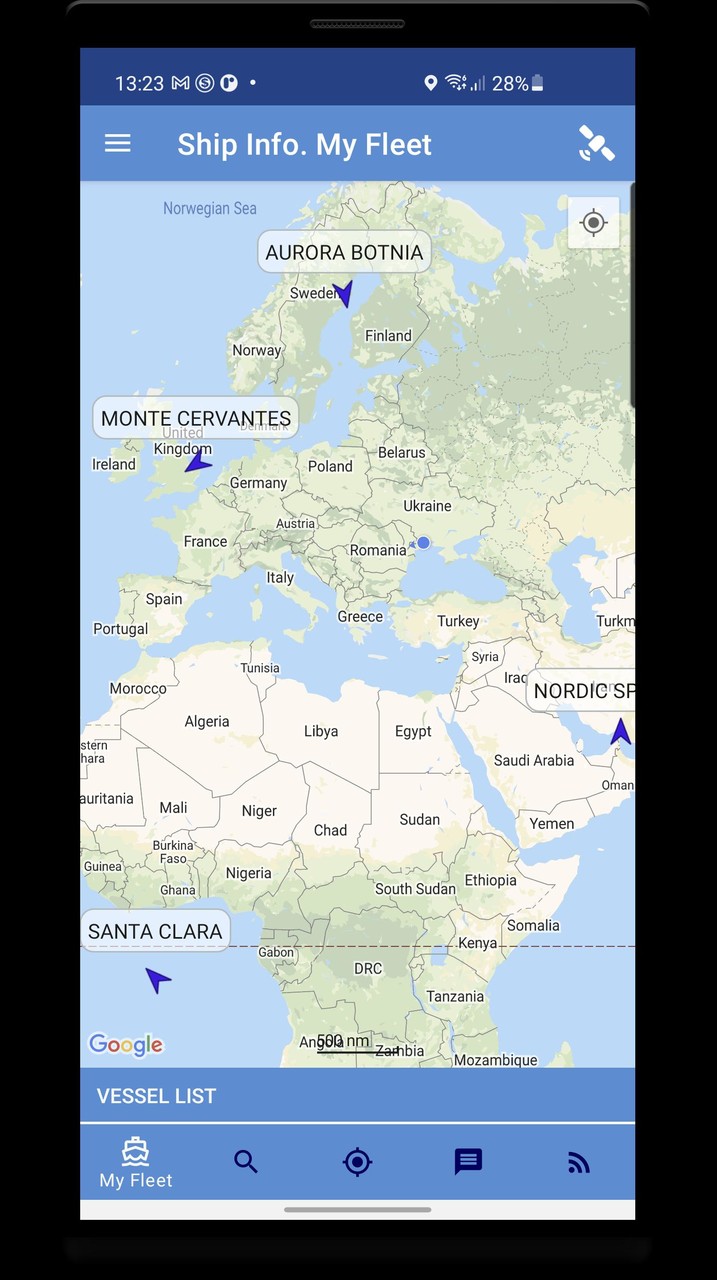The height and width of the screenshot is (1280, 717).
Task: Expand the VESSEL LIST panel
Action: coord(357,1096)
